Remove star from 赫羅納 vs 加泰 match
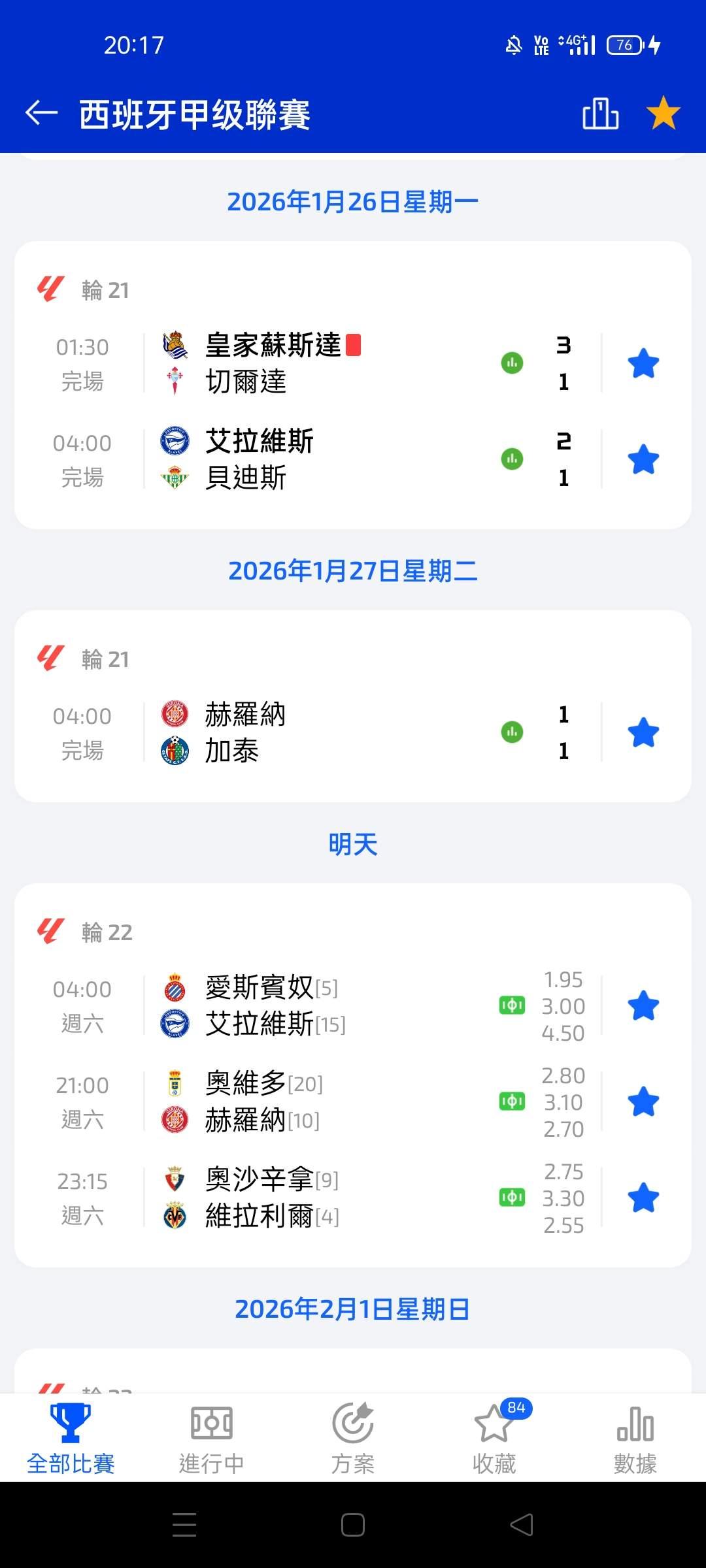The image size is (706, 1568). pos(643,732)
